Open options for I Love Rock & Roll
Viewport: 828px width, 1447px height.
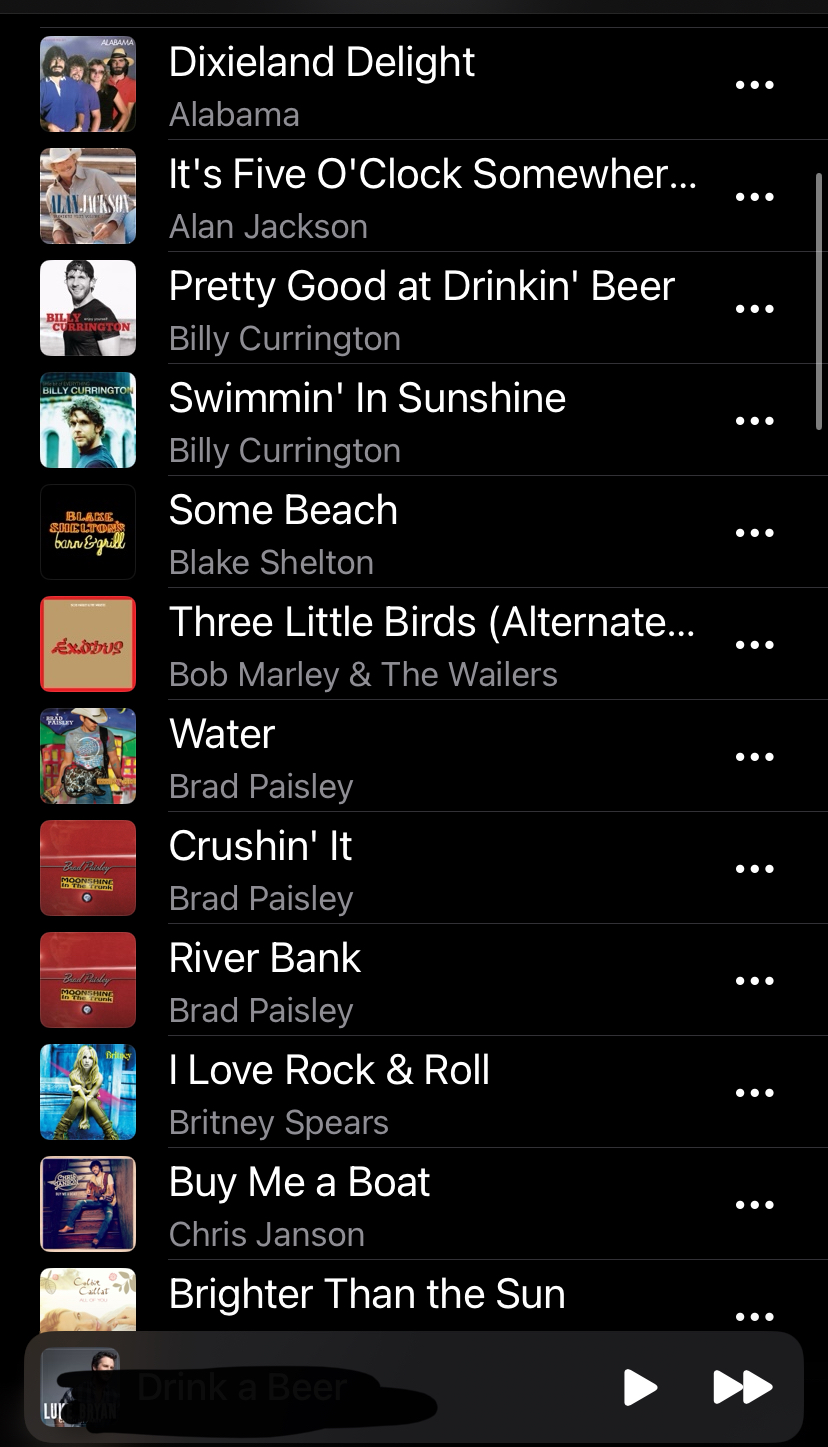coord(754,1093)
